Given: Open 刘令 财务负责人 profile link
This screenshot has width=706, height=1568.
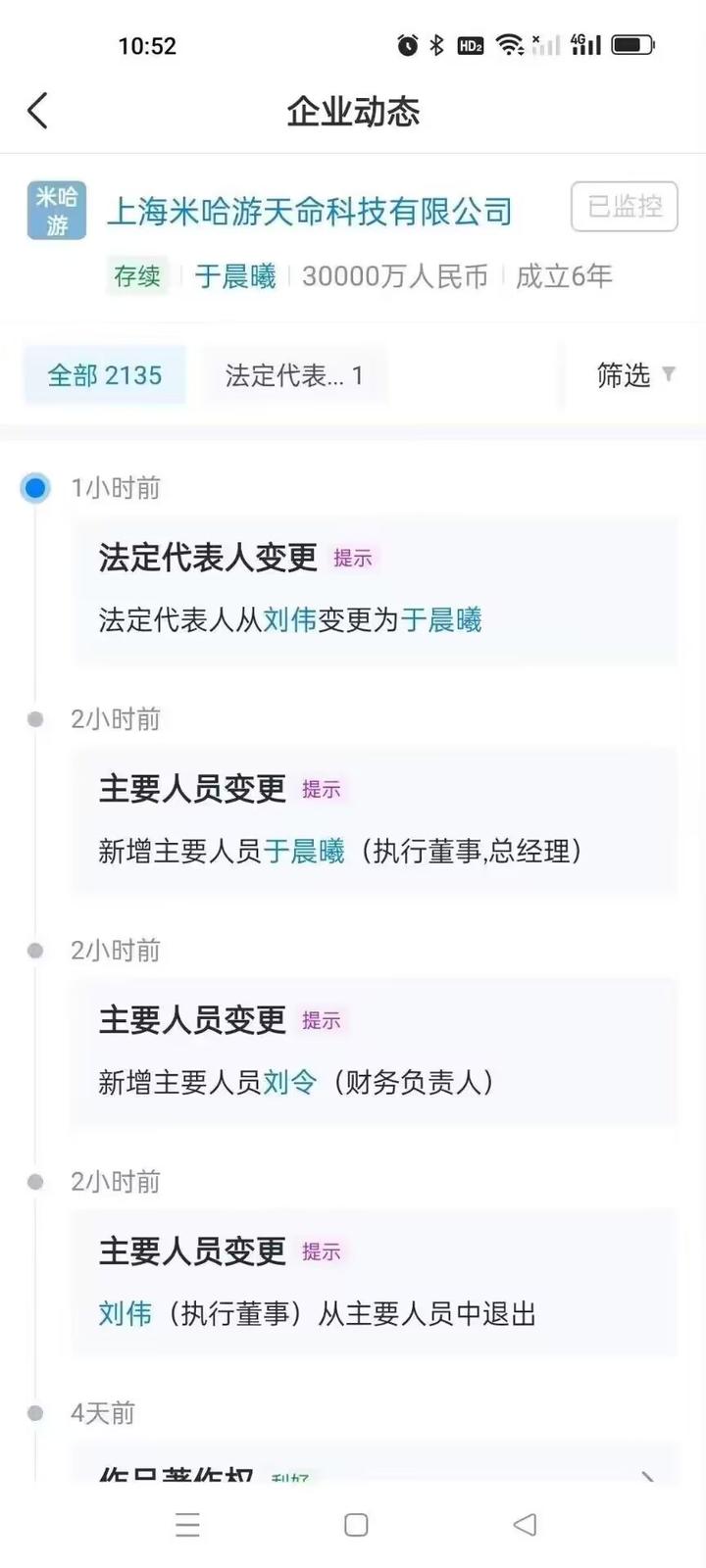Looking at the screenshot, I should click(290, 1083).
